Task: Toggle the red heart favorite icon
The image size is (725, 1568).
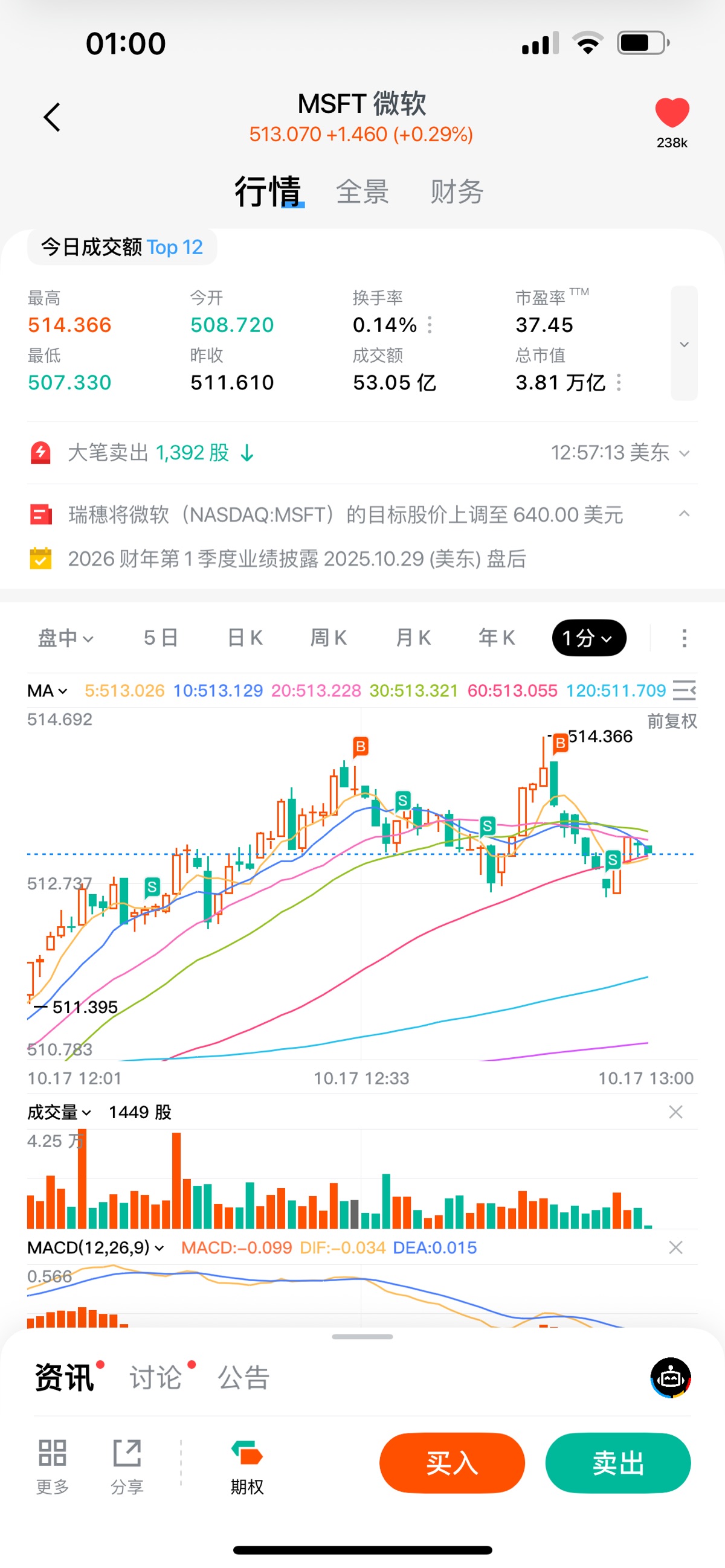Action: coord(671,113)
